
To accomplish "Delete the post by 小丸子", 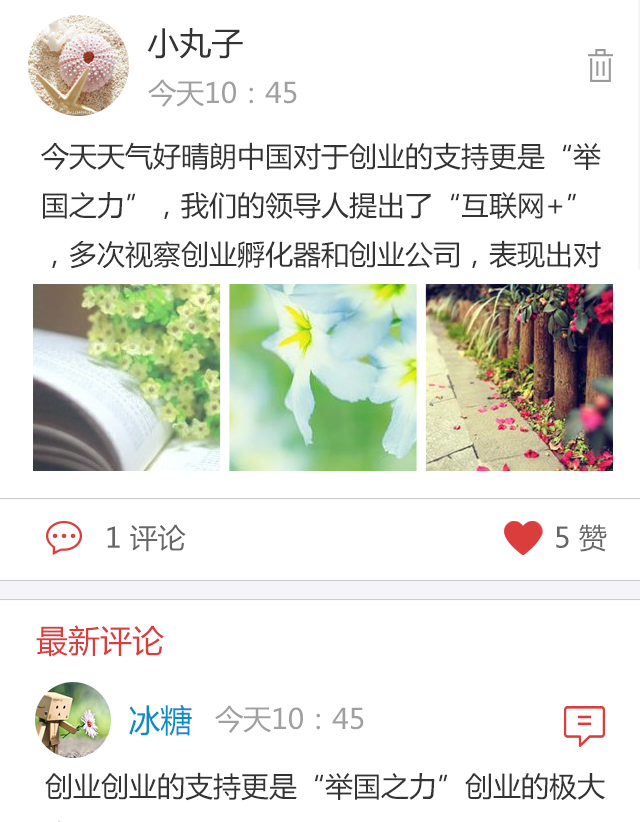I will click(x=600, y=66).
